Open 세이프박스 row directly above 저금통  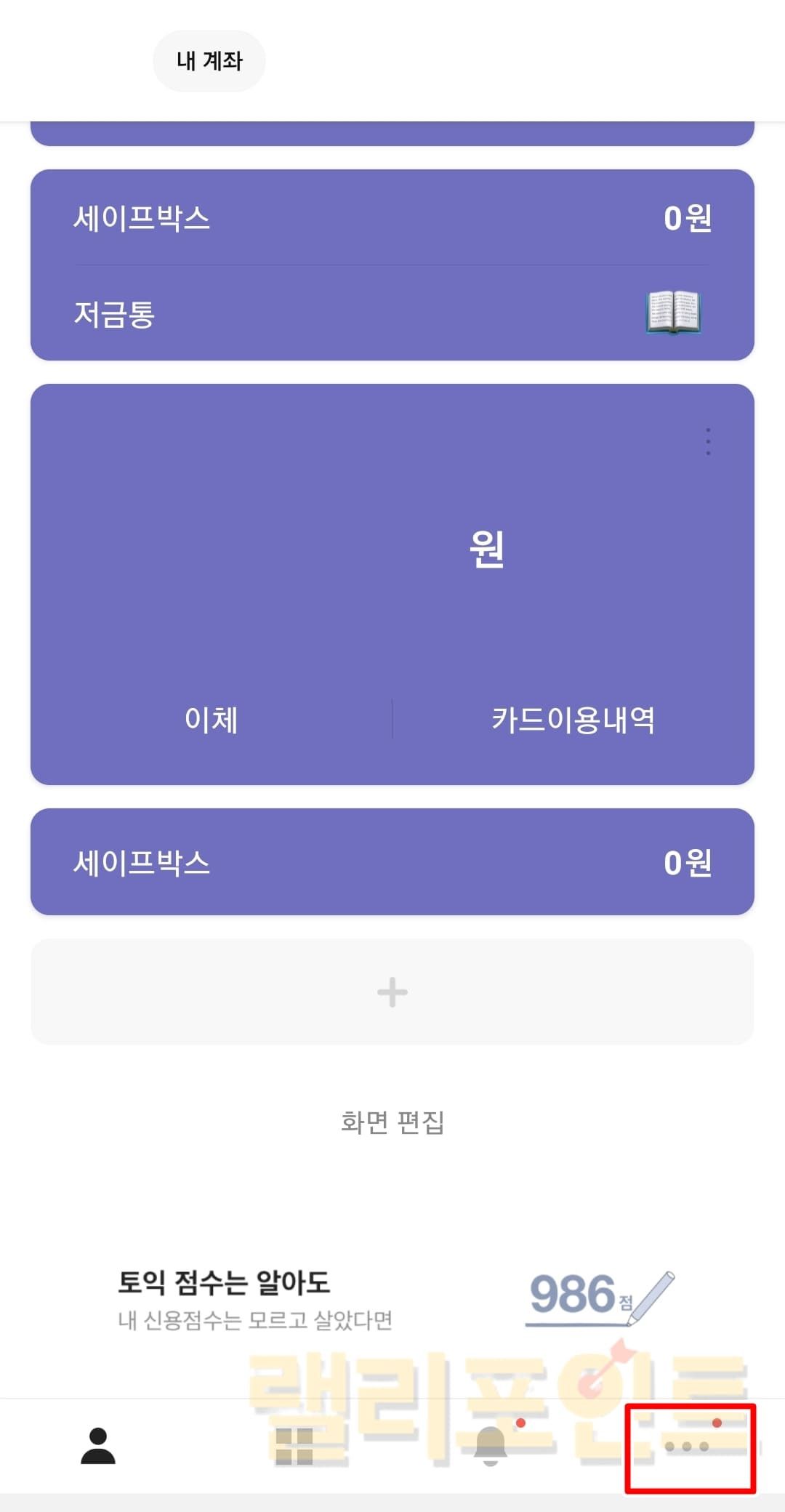point(392,218)
